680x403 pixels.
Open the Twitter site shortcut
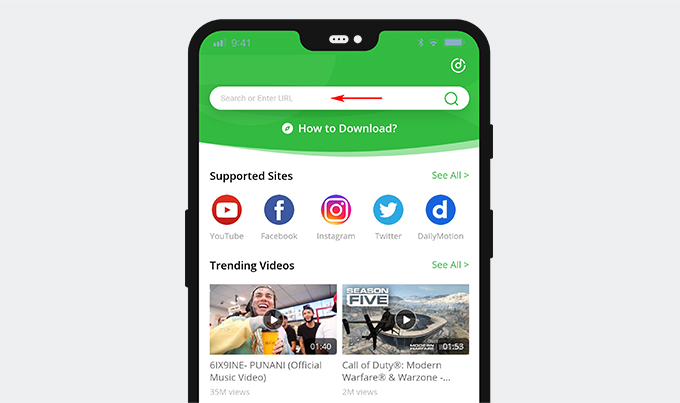click(x=388, y=210)
